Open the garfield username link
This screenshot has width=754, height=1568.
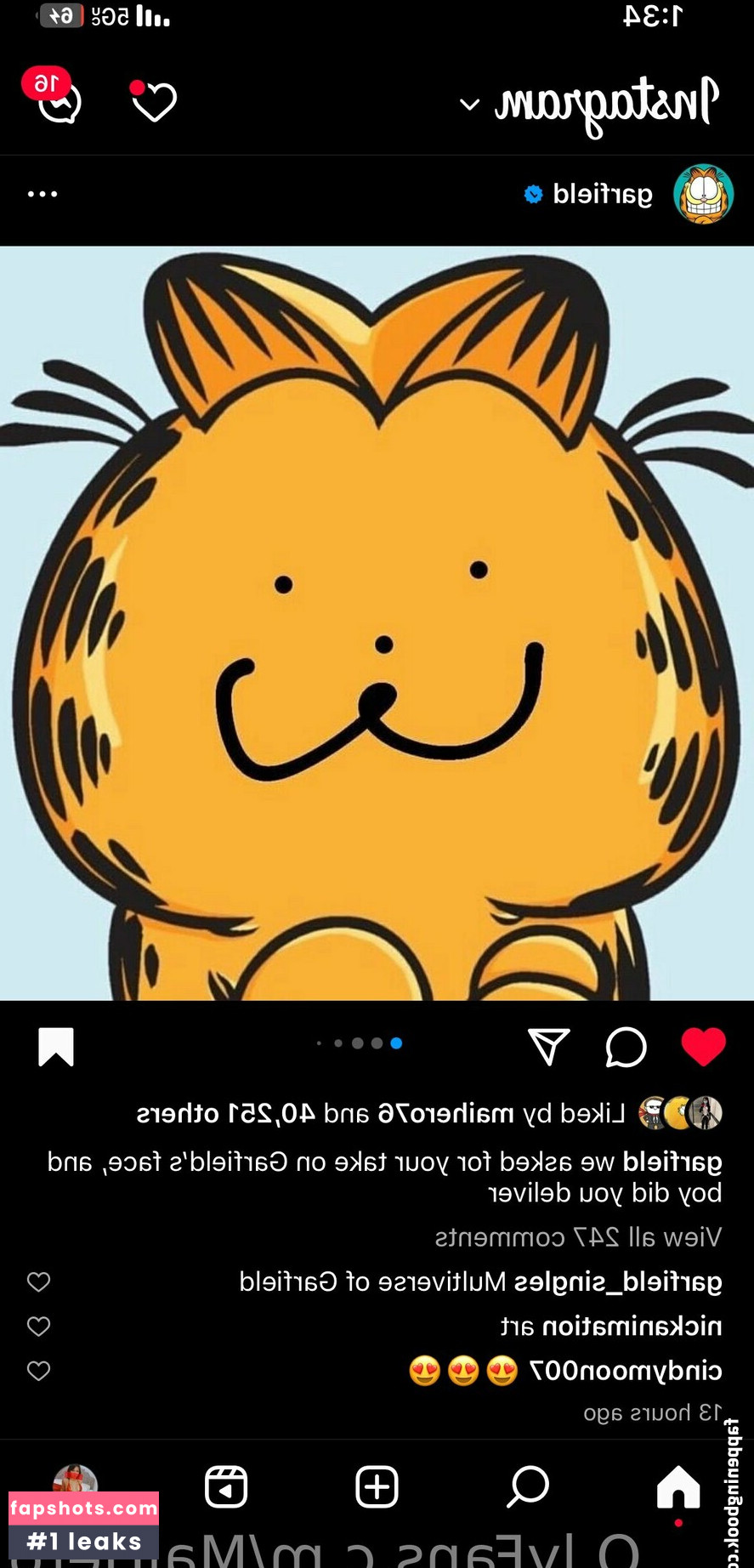click(602, 194)
